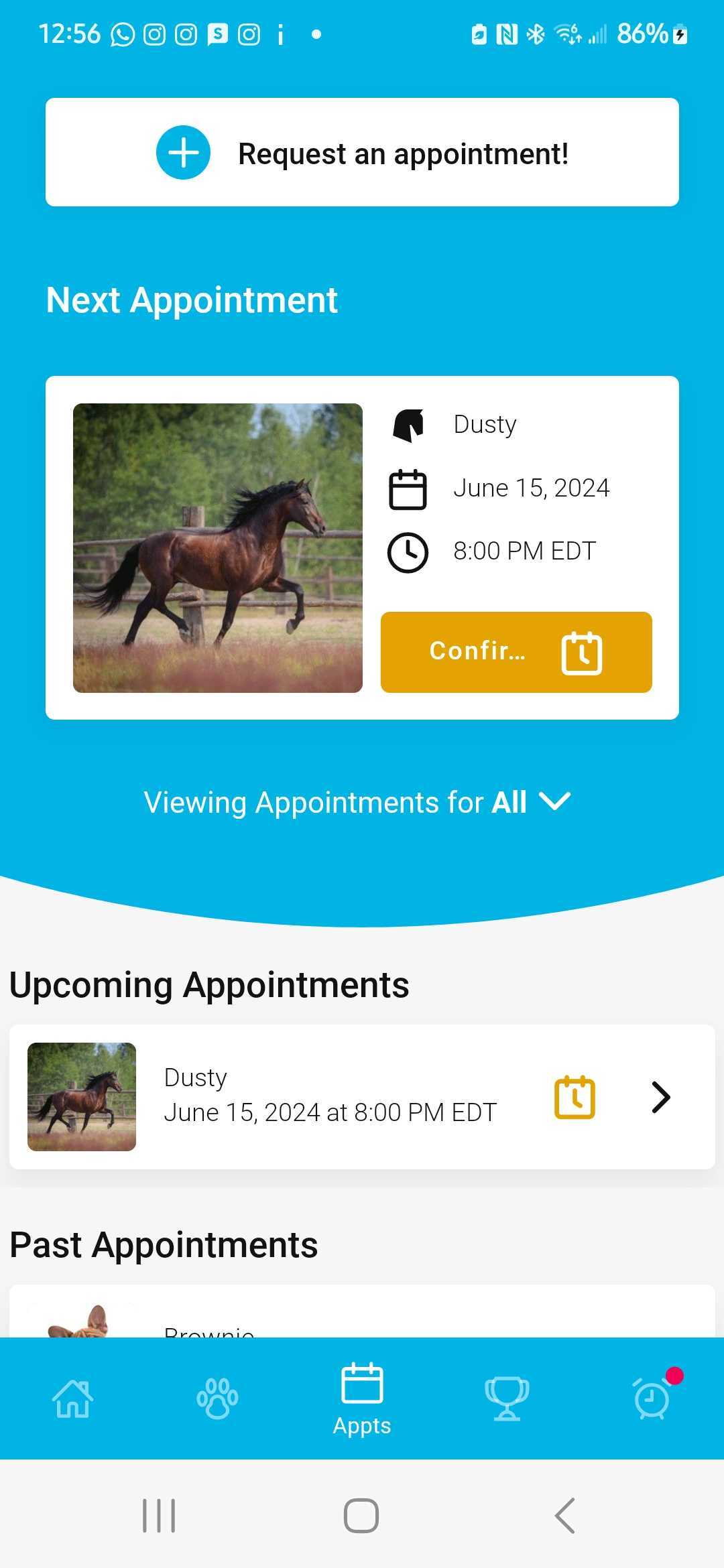724x1568 pixels.
Task: Open Dusty's horse photo in Next Appointment
Action: click(x=217, y=547)
